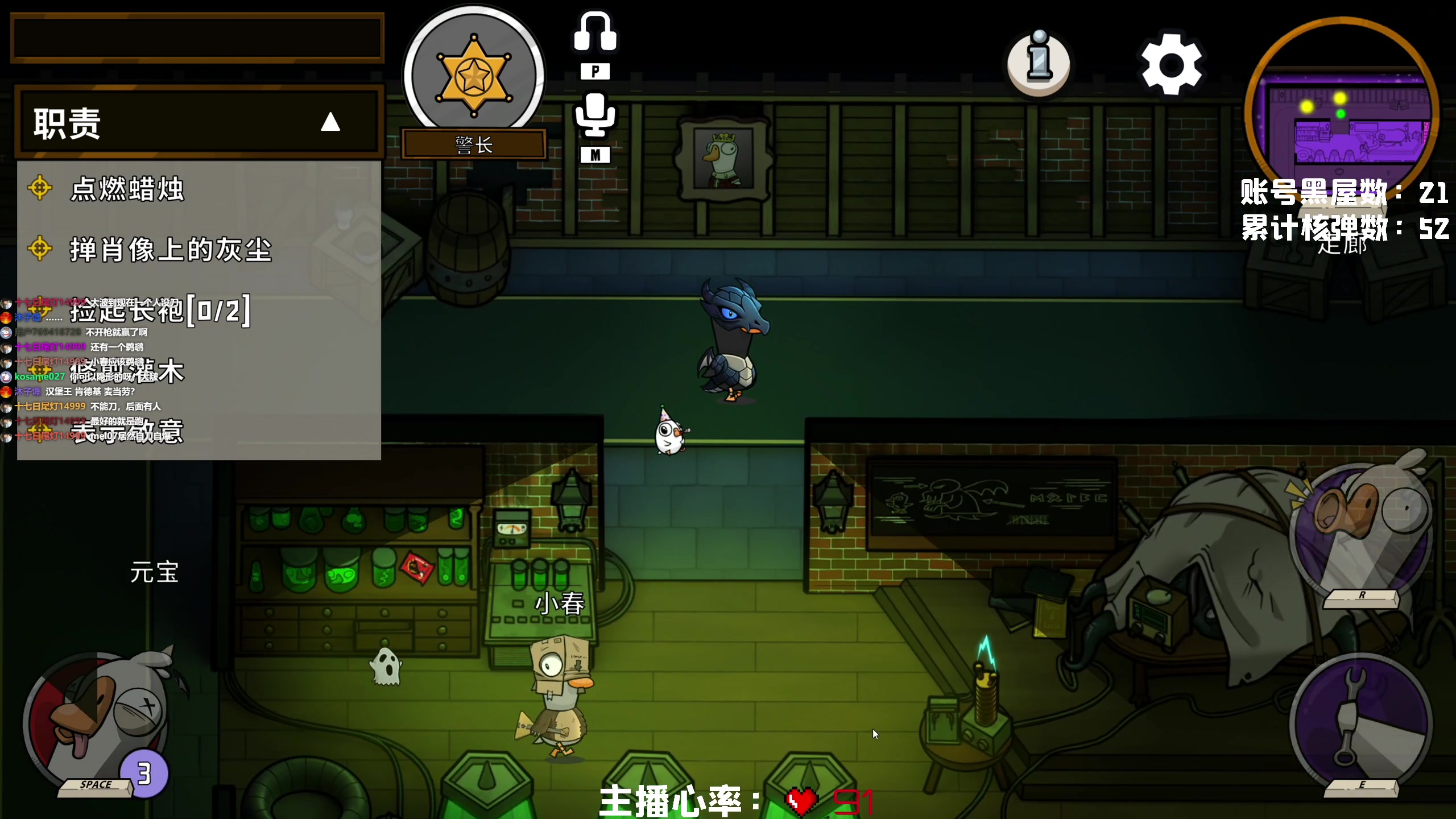
Task: Open the settings gear
Action: 1172,64
